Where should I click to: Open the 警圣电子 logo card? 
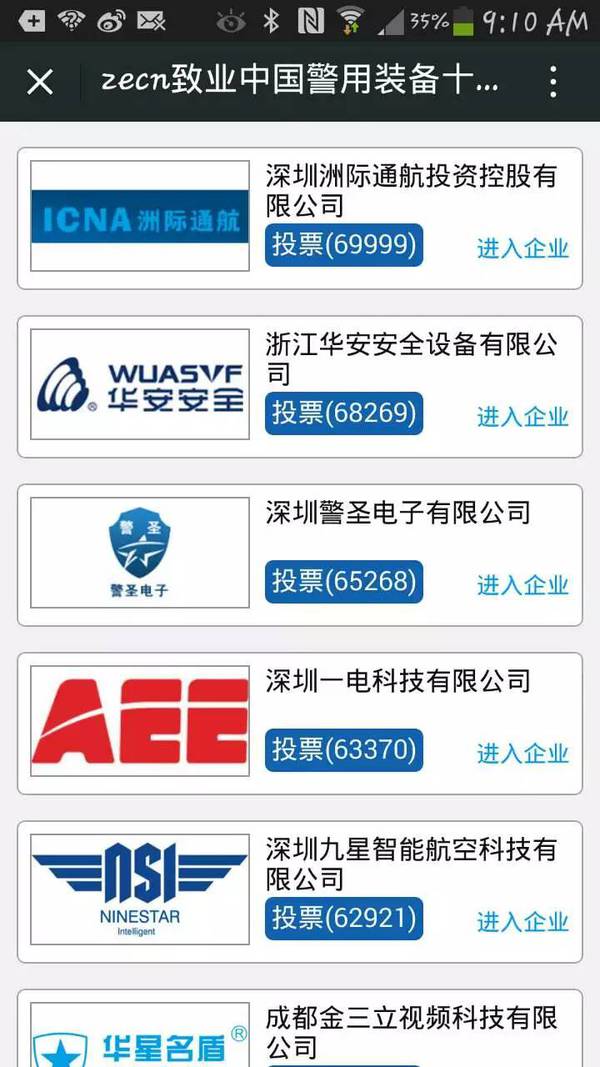point(140,552)
